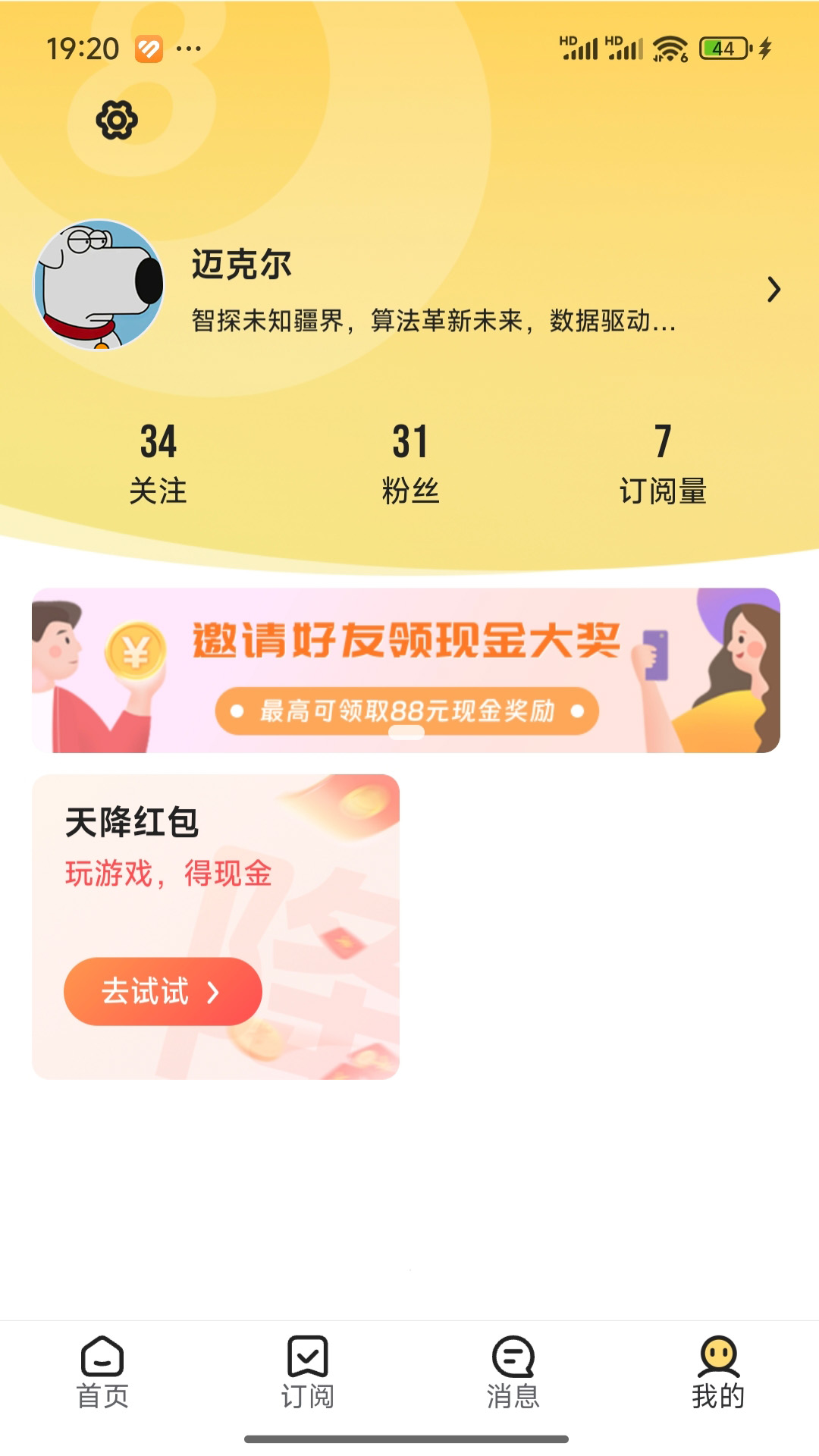Open the arrow inside 去试试 button

[x=215, y=992]
